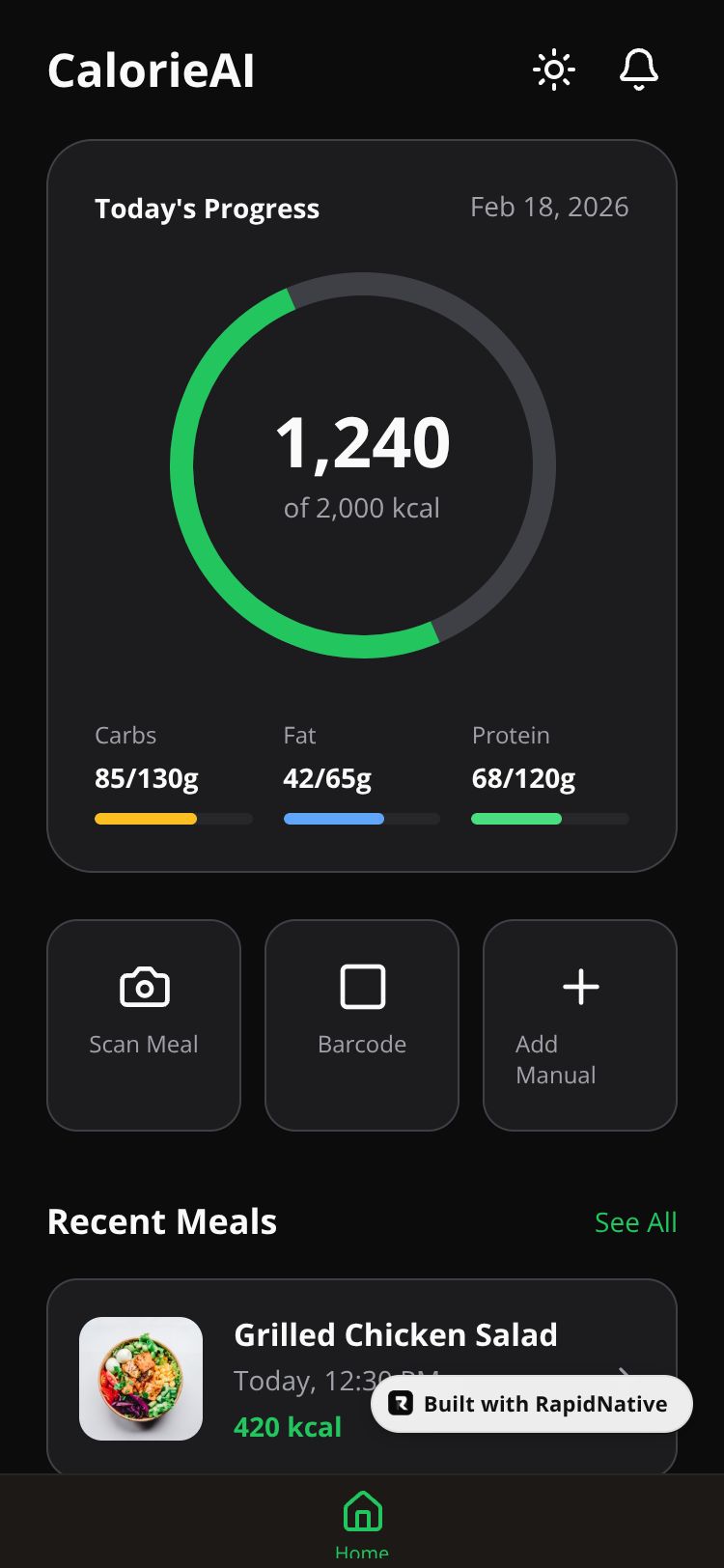Open the Barcode scanner
The image size is (724, 1568).
coord(362,1024)
